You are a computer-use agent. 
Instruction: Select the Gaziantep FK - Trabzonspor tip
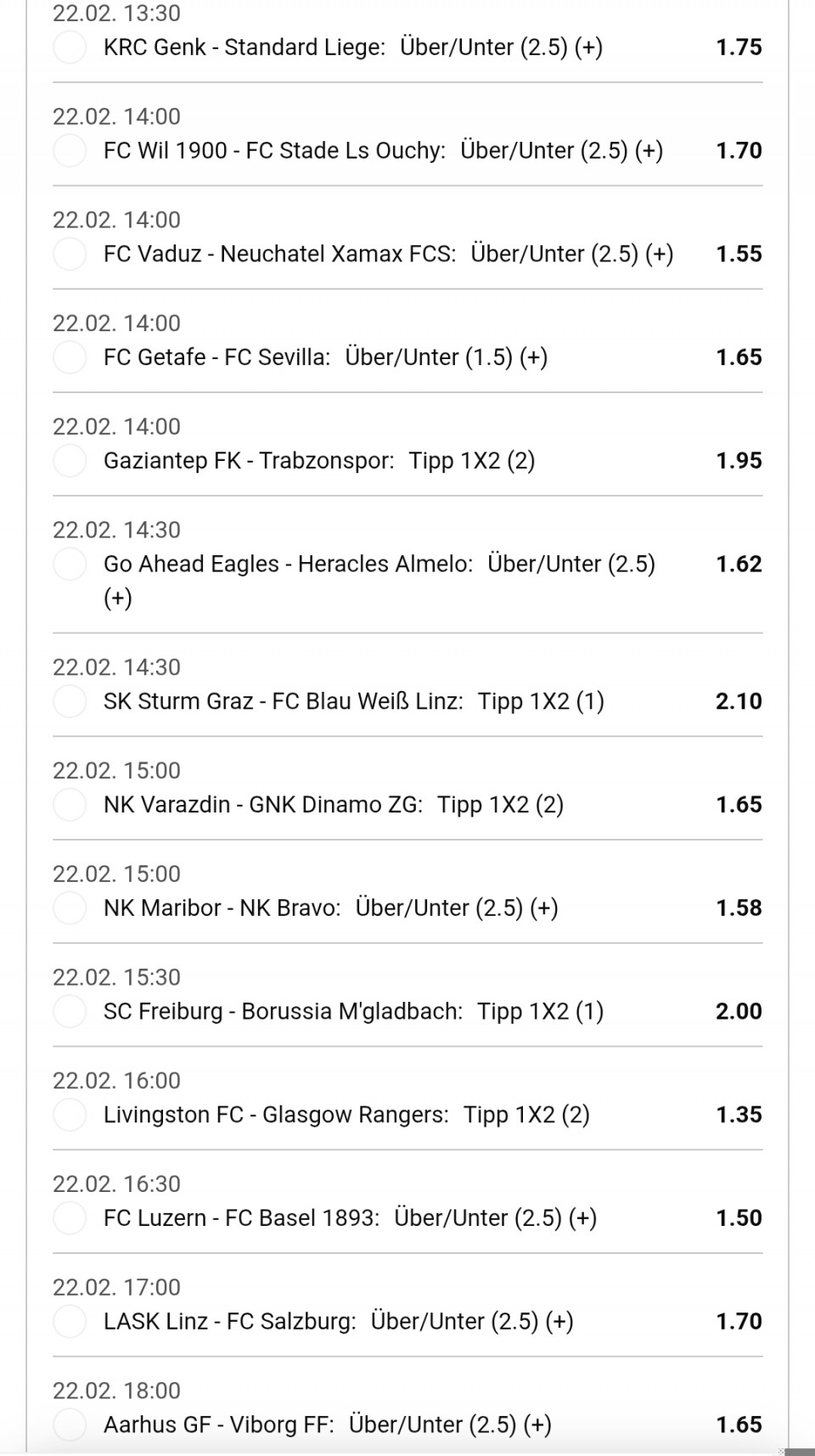[x=70, y=461]
